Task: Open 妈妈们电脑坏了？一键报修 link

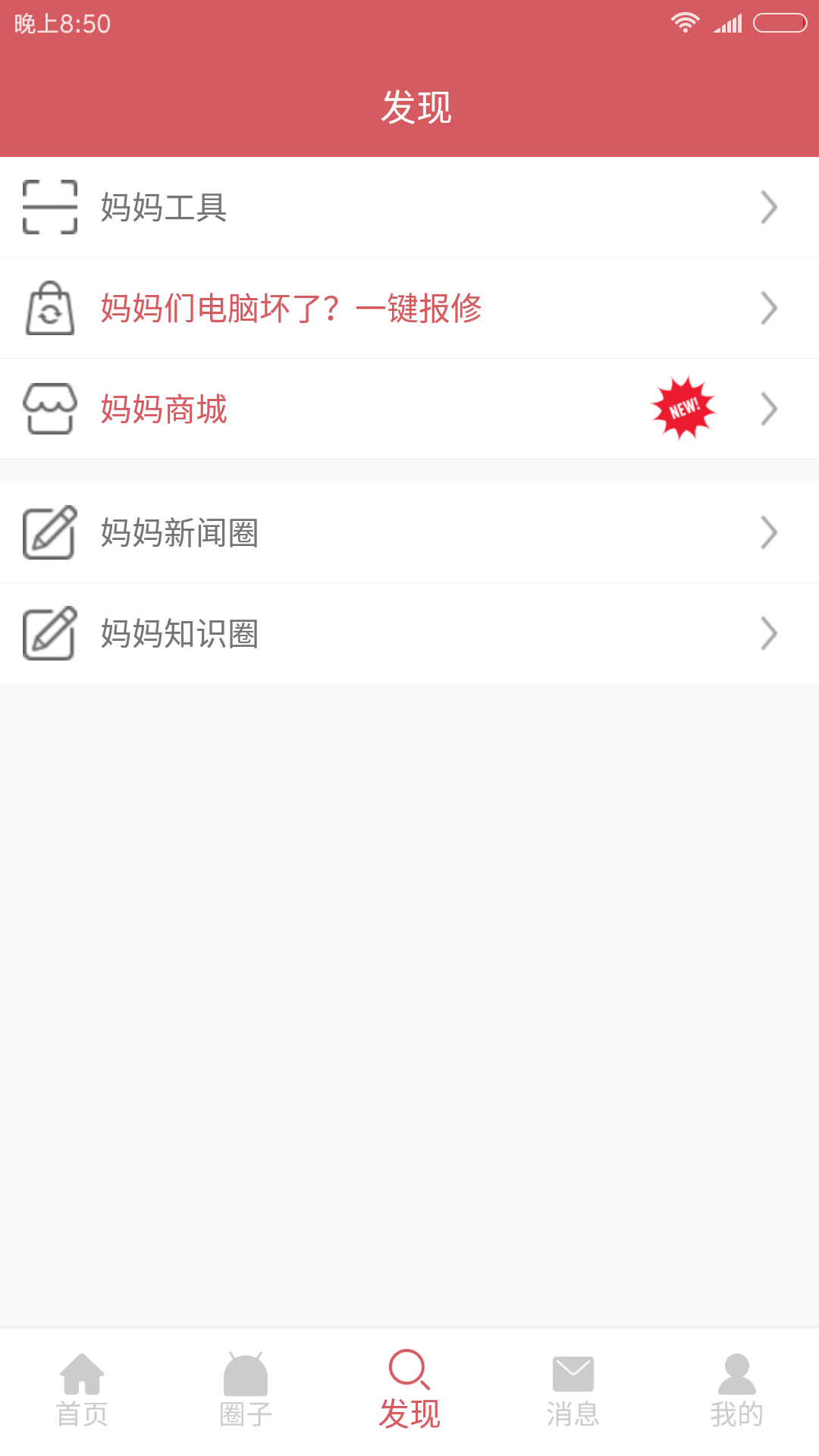Action: point(292,308)
